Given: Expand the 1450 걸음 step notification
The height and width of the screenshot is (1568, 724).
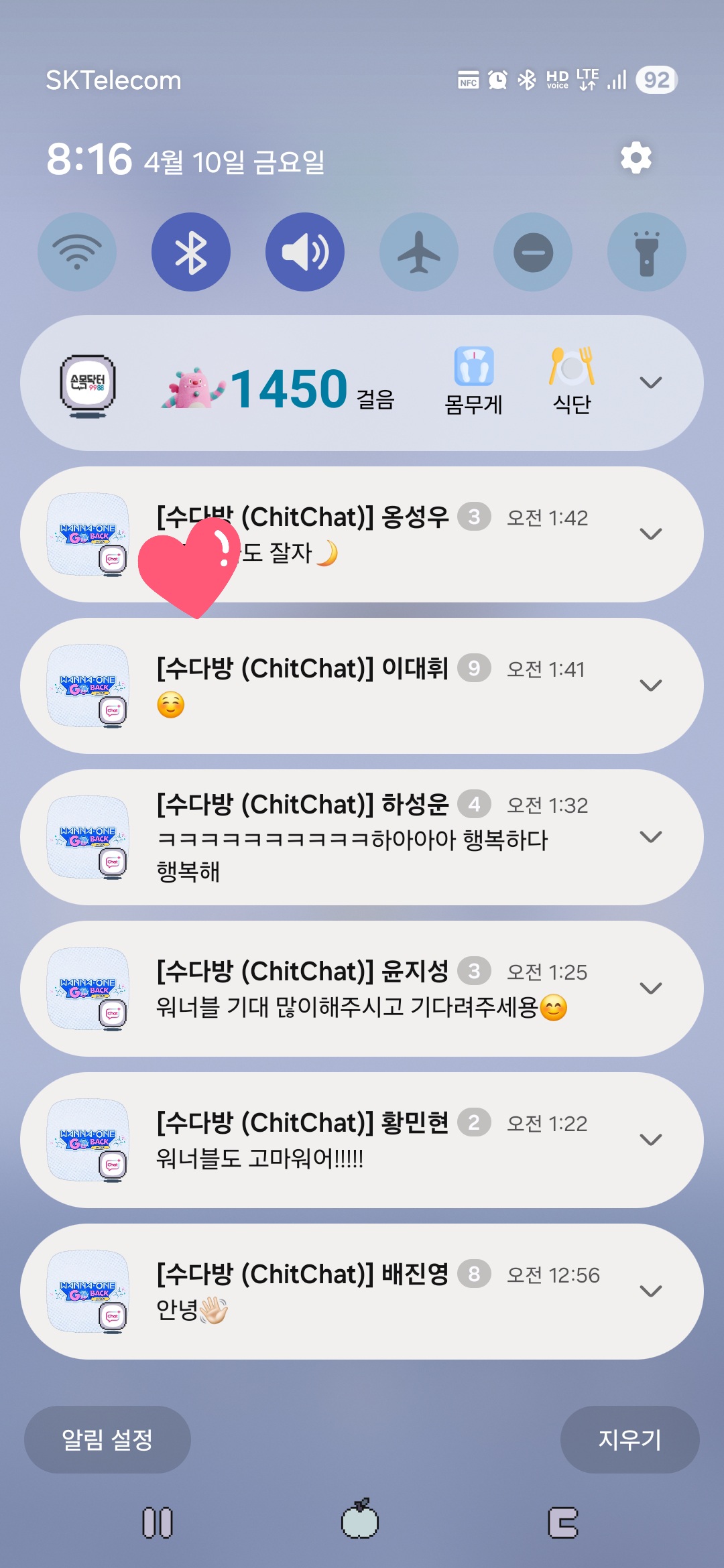Looking at the screenshot, I should coord(651,383).
